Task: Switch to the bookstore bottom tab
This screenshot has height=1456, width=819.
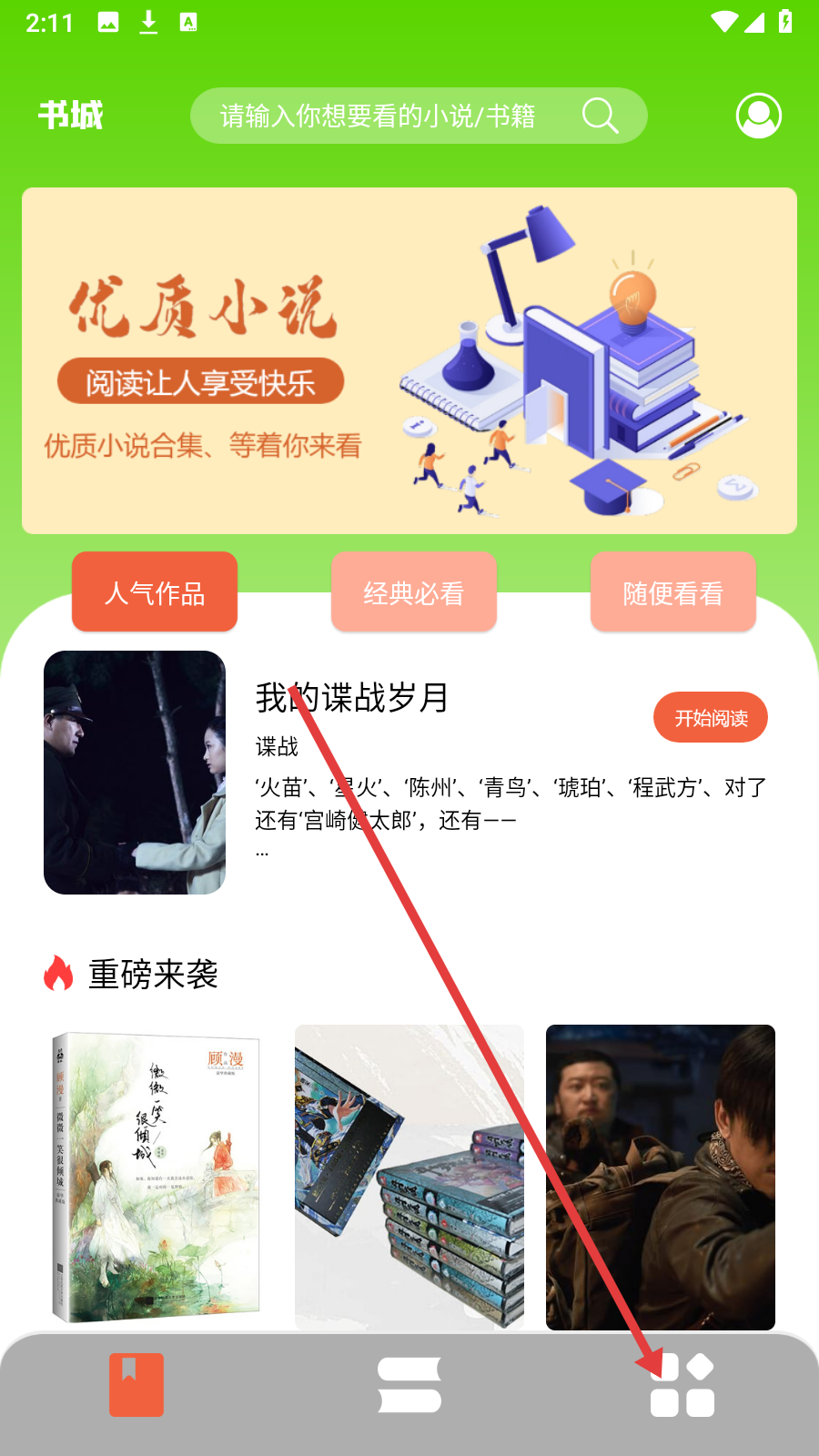Action: click(x=136, y=1385)
